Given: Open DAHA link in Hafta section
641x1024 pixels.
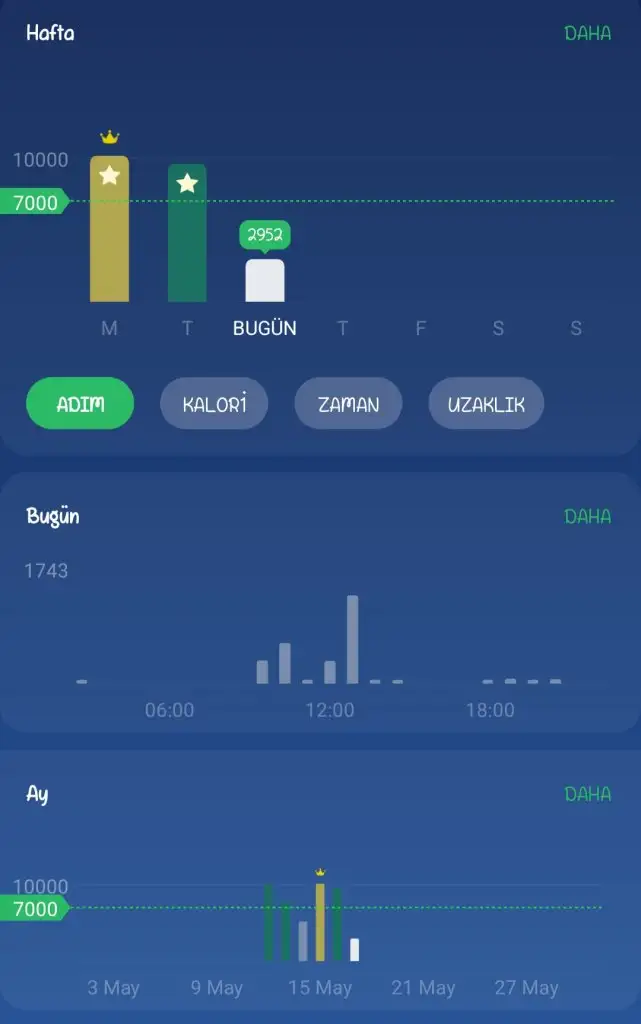Looking at the screenshot, I should 587,33.
